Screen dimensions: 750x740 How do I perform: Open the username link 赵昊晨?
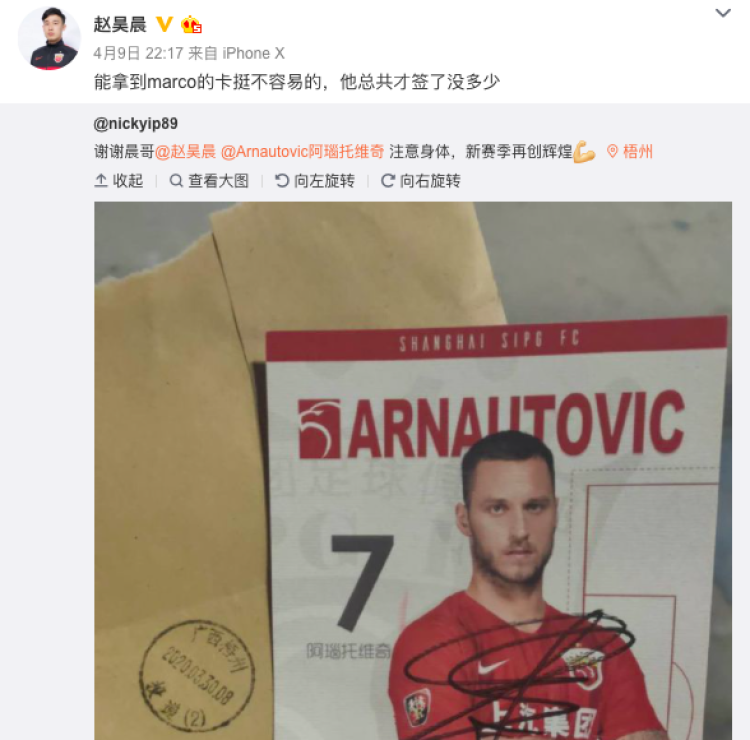click(x=120, y=24)
